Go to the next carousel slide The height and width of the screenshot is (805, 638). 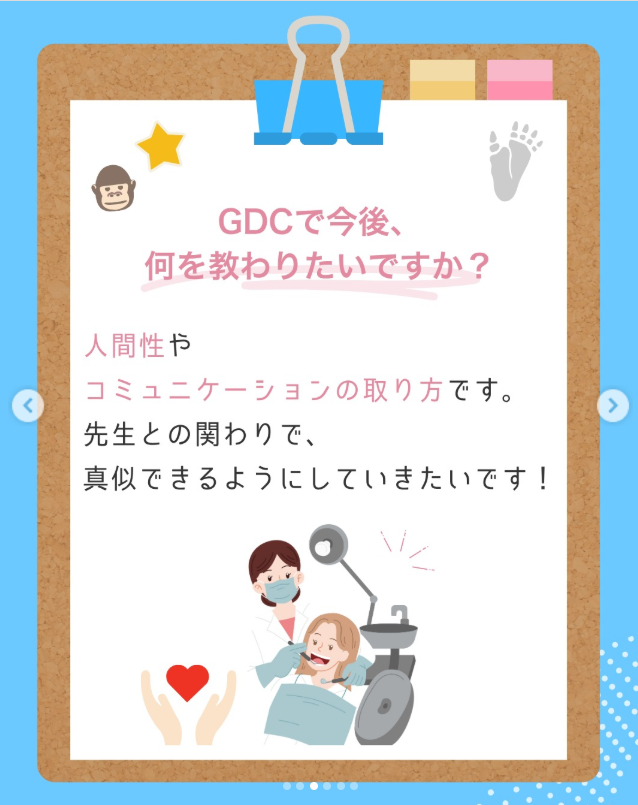612,405
